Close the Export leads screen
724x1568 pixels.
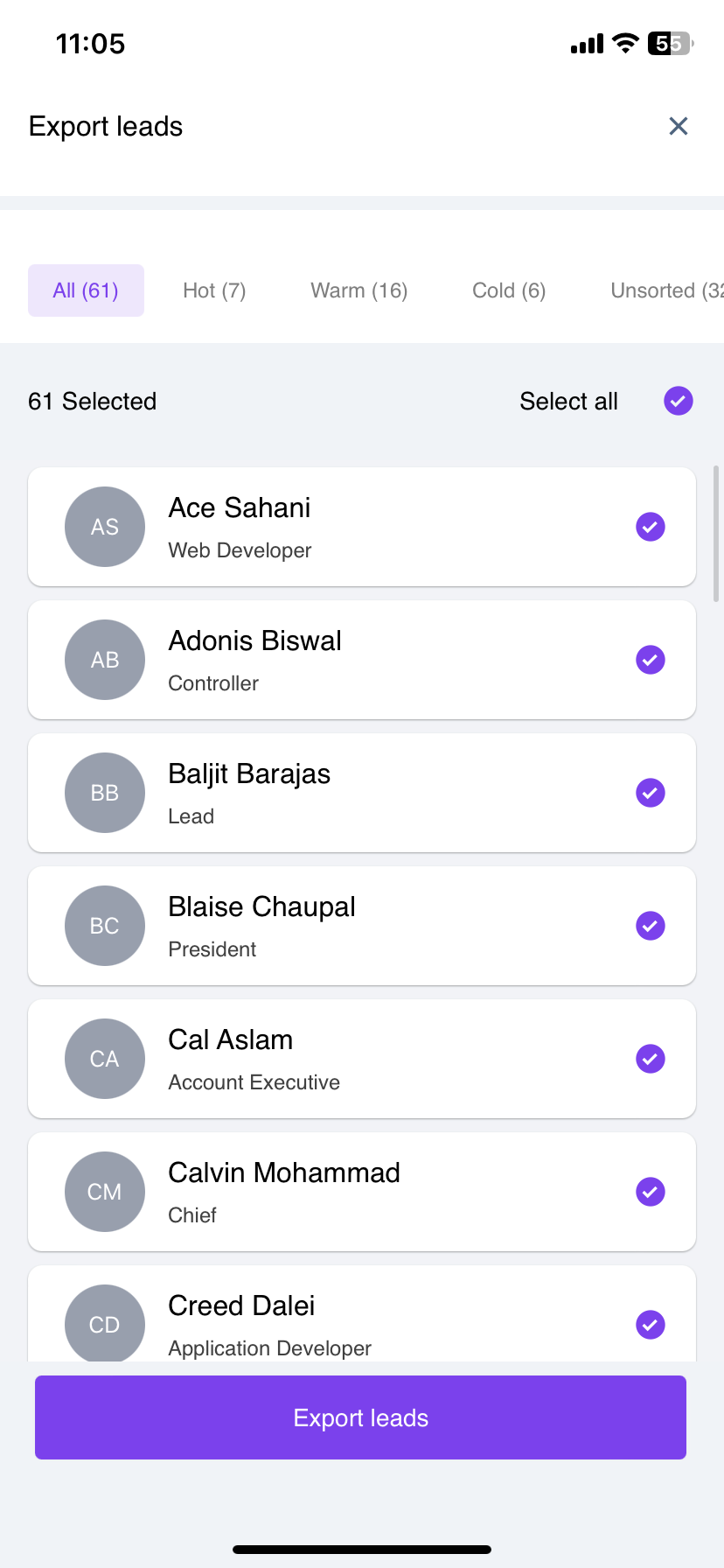pyautogui.click(x=679, y=127)
